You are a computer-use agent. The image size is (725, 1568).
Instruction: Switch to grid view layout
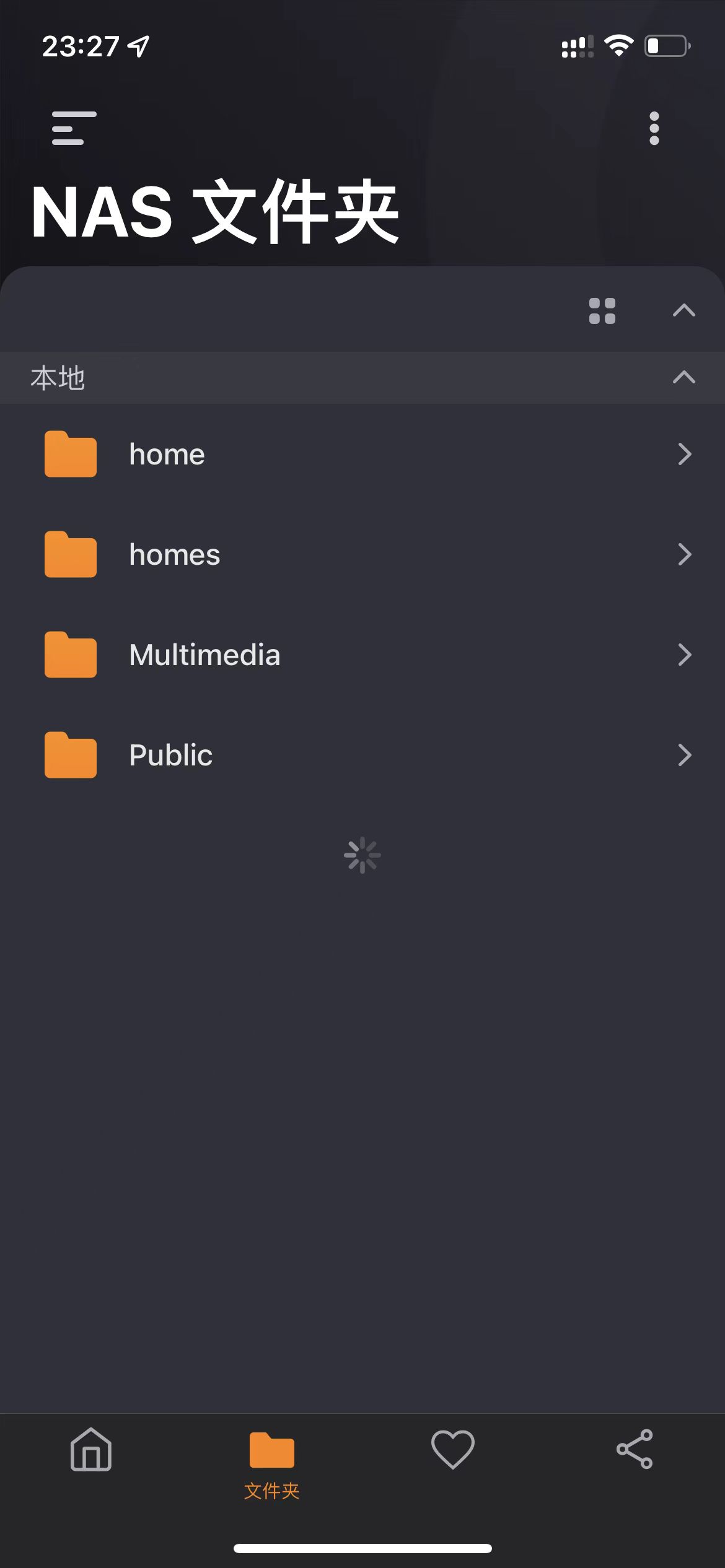pyautogui.click(x=602, y=311)
